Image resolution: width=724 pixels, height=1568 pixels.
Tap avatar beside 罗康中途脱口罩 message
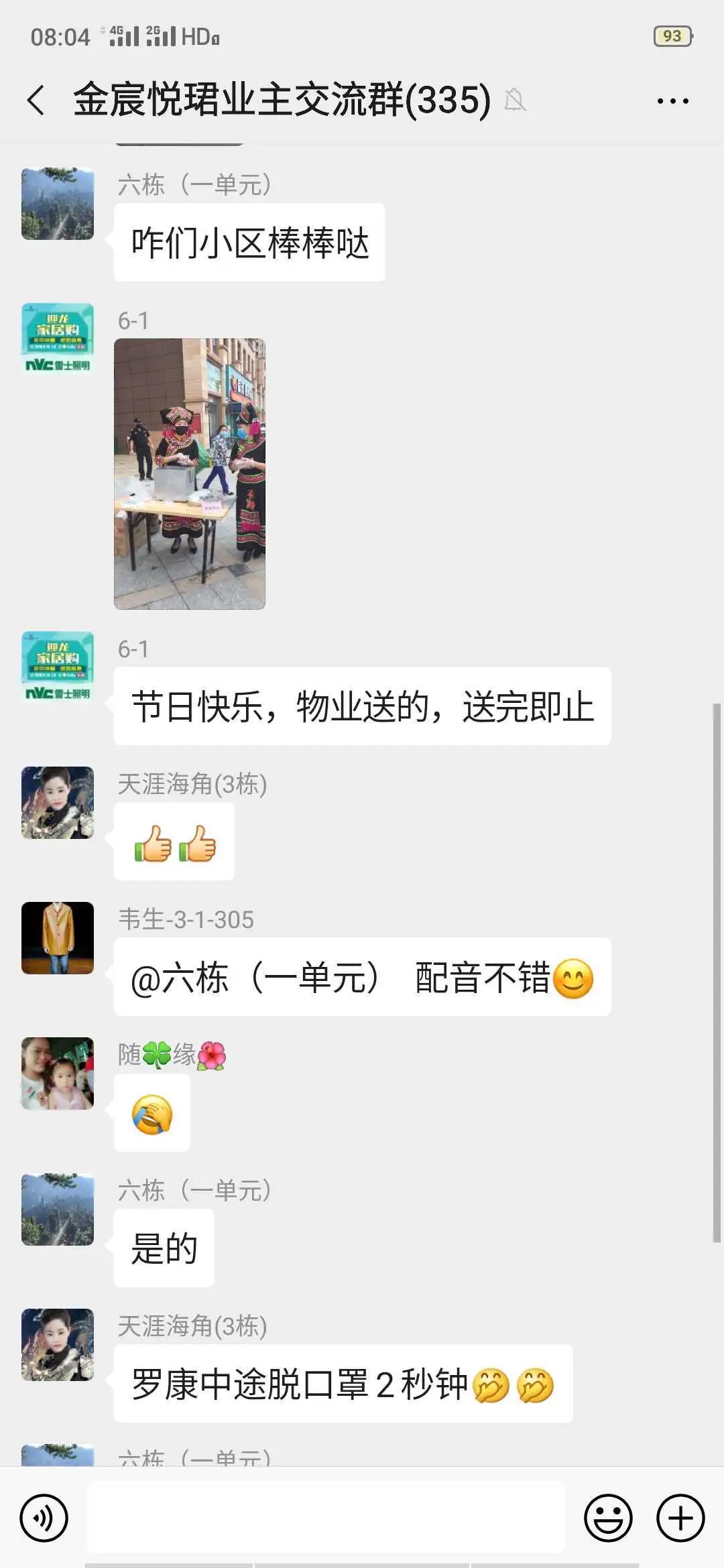[58, 1344]
